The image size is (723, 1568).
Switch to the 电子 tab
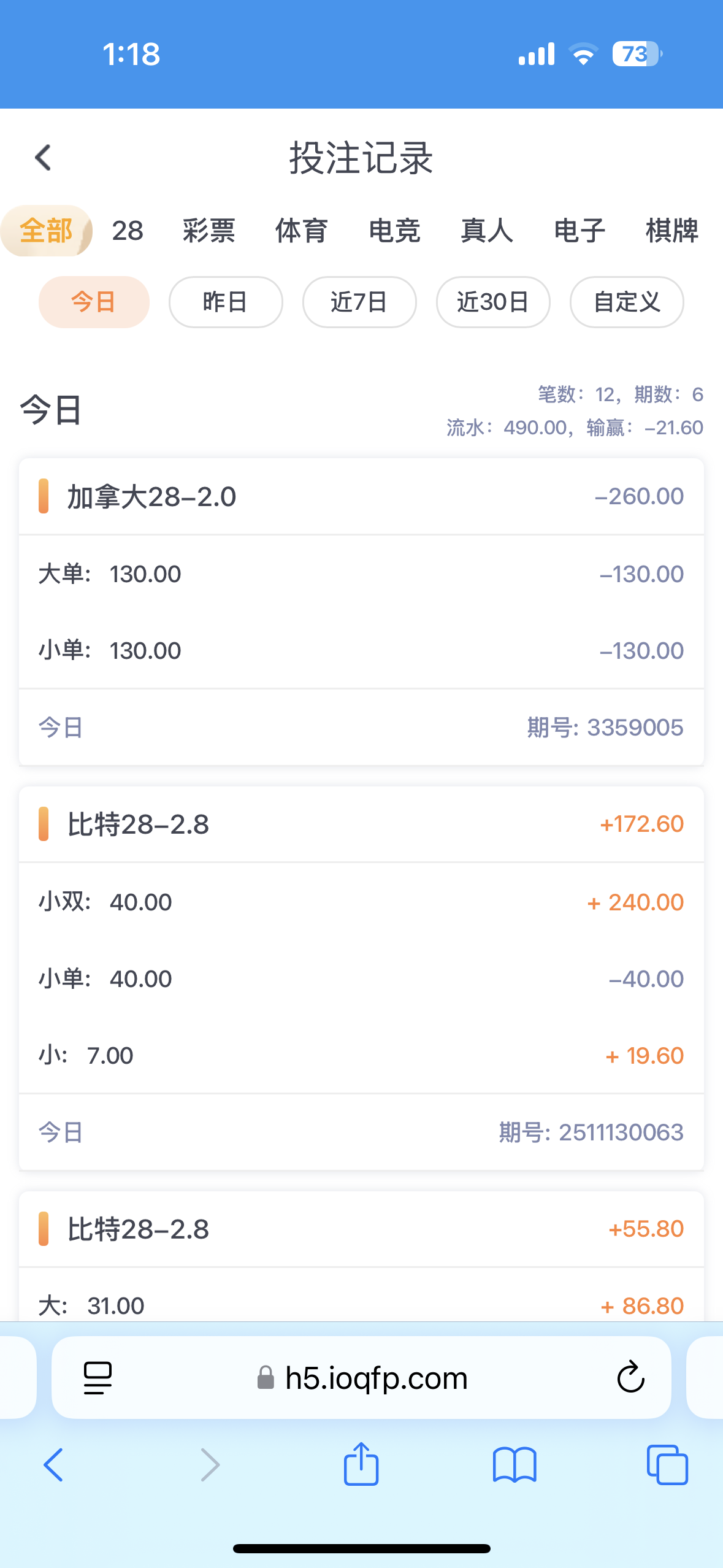tap(580, 231)
